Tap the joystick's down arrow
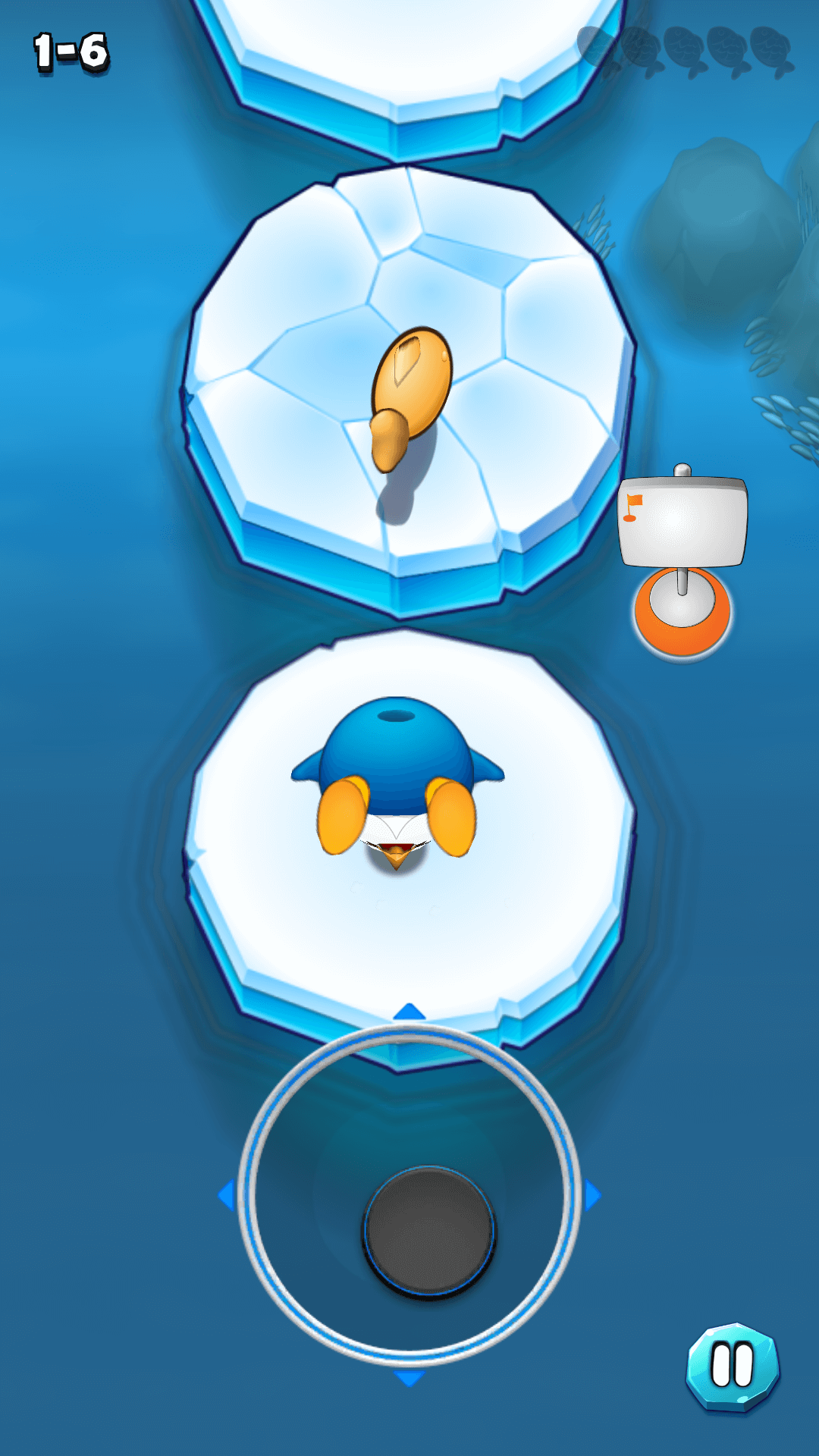Image resolution: width=819 pixels, height=1456 pixels. (409, 1378)
